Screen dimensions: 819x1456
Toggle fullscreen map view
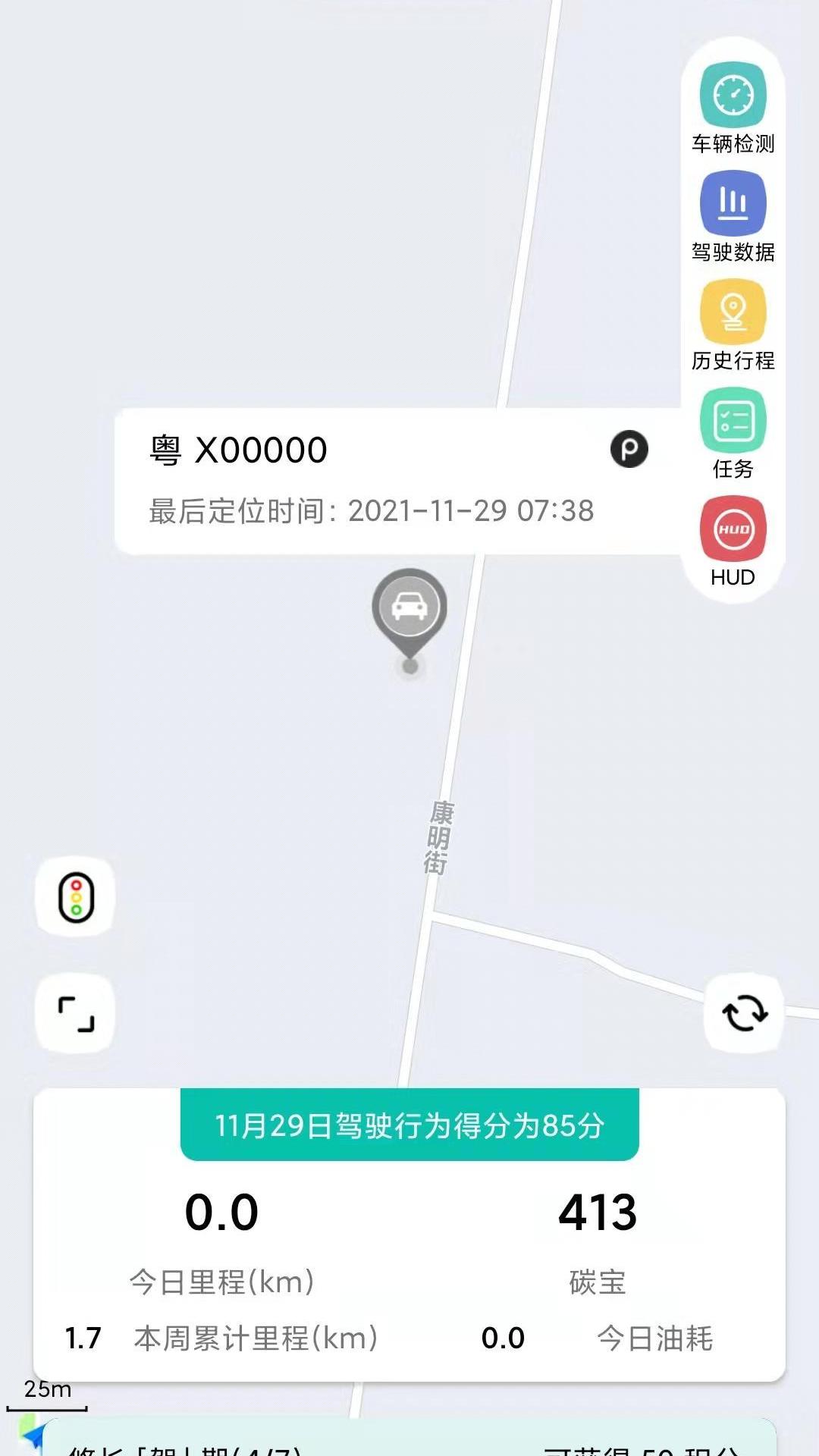75,1014
